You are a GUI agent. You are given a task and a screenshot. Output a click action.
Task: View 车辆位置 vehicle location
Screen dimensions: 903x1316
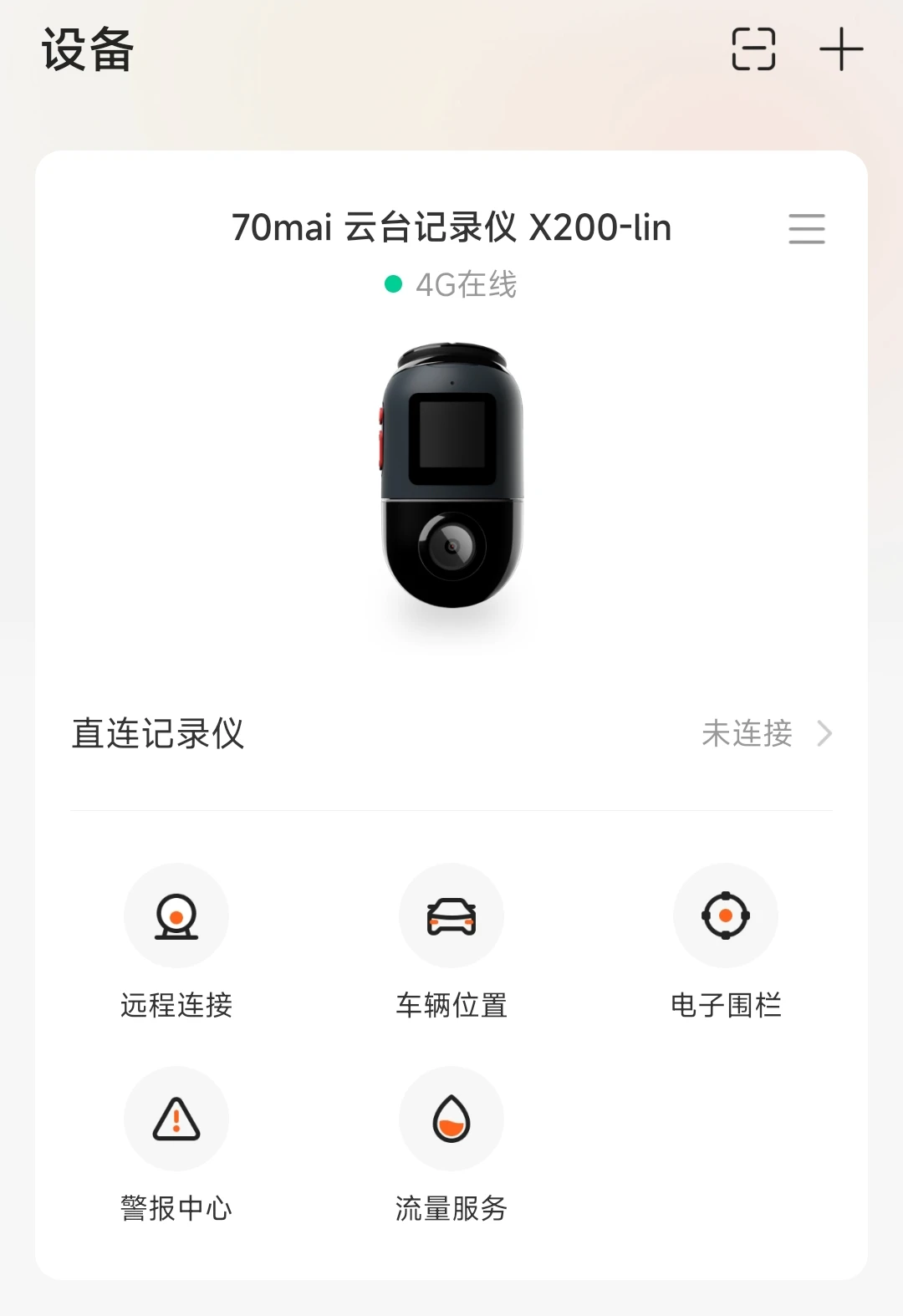tap(451, 916)
